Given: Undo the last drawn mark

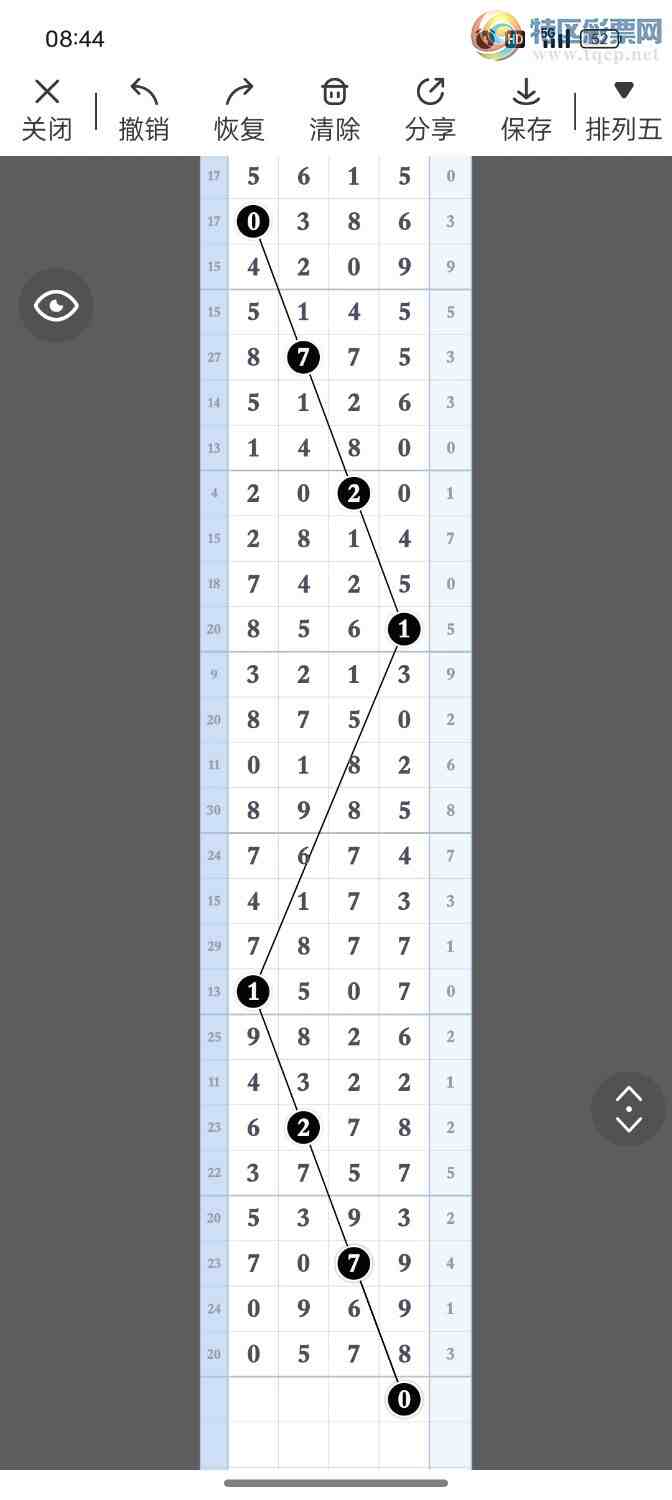Looking at the screenshot, I should (x=144, y=110).
